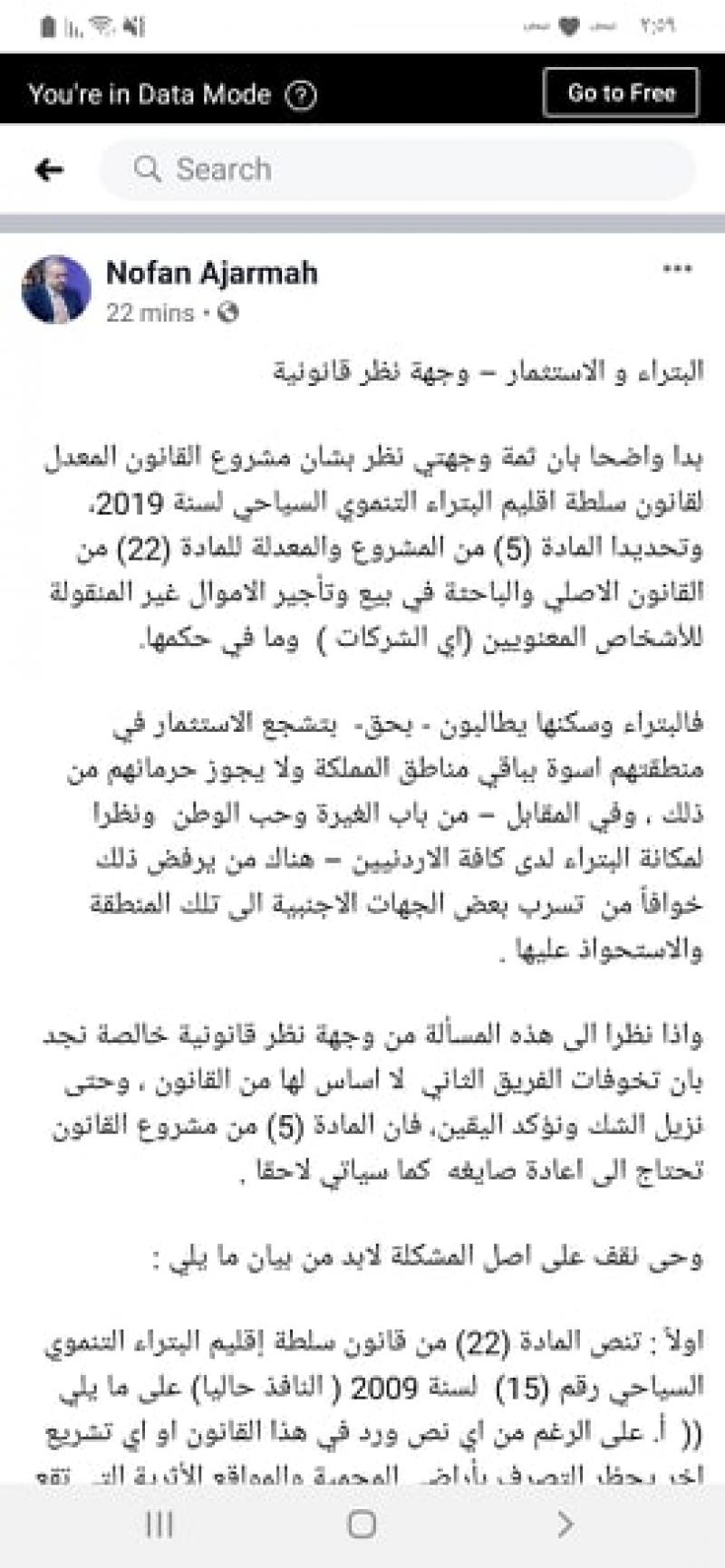This screenshot has width=725, height=1568.
Task: Go back with the arrow icon
Action: [48, 169]
